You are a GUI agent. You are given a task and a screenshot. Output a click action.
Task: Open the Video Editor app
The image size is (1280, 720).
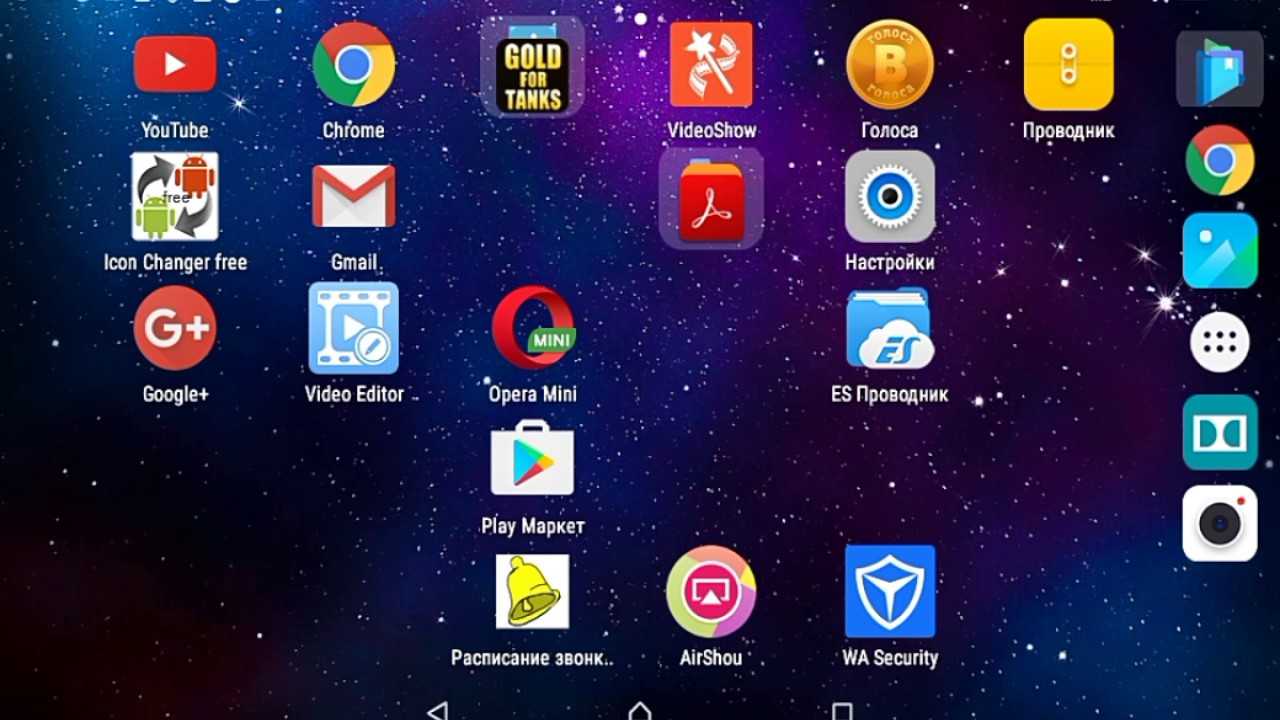click(x=353, y=328)
